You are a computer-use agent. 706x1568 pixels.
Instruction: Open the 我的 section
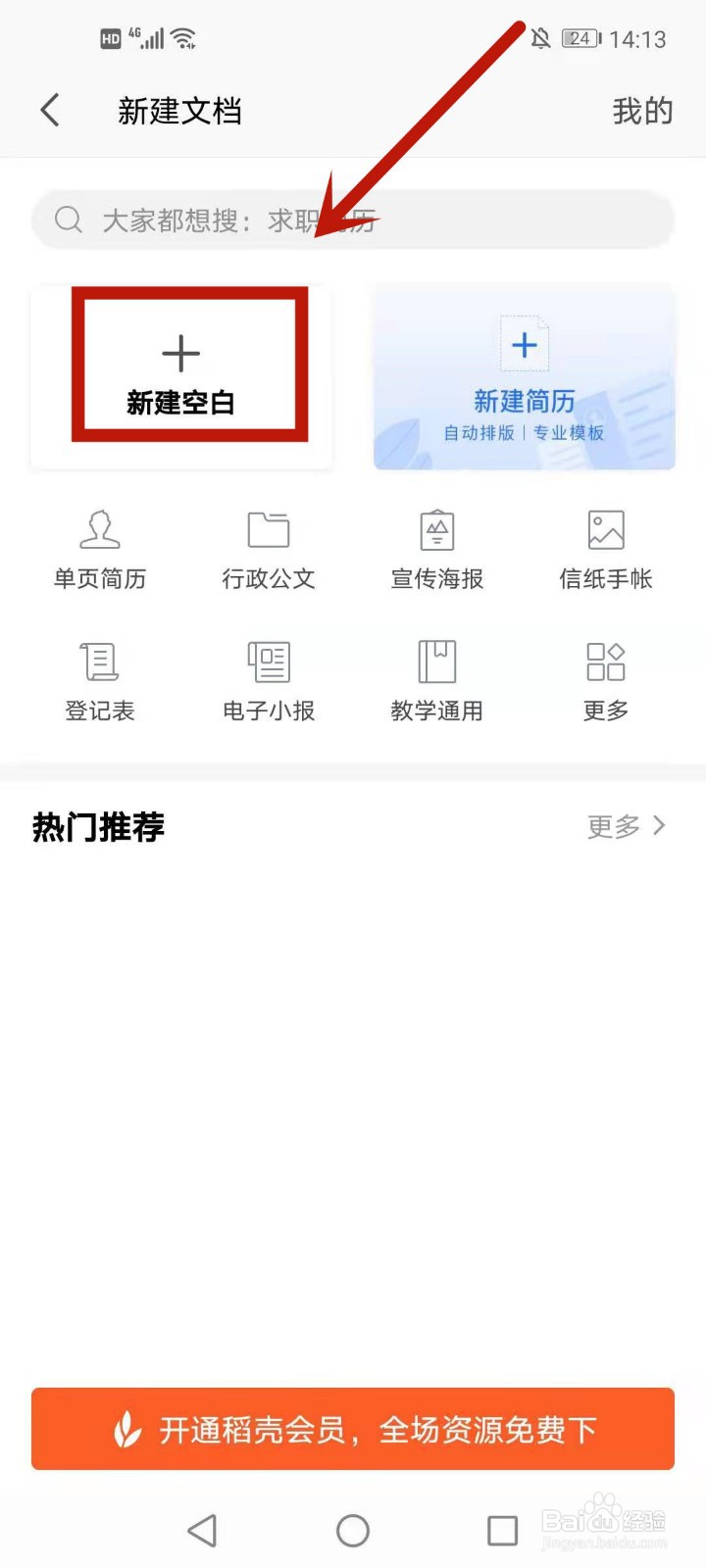pos(642,111)
